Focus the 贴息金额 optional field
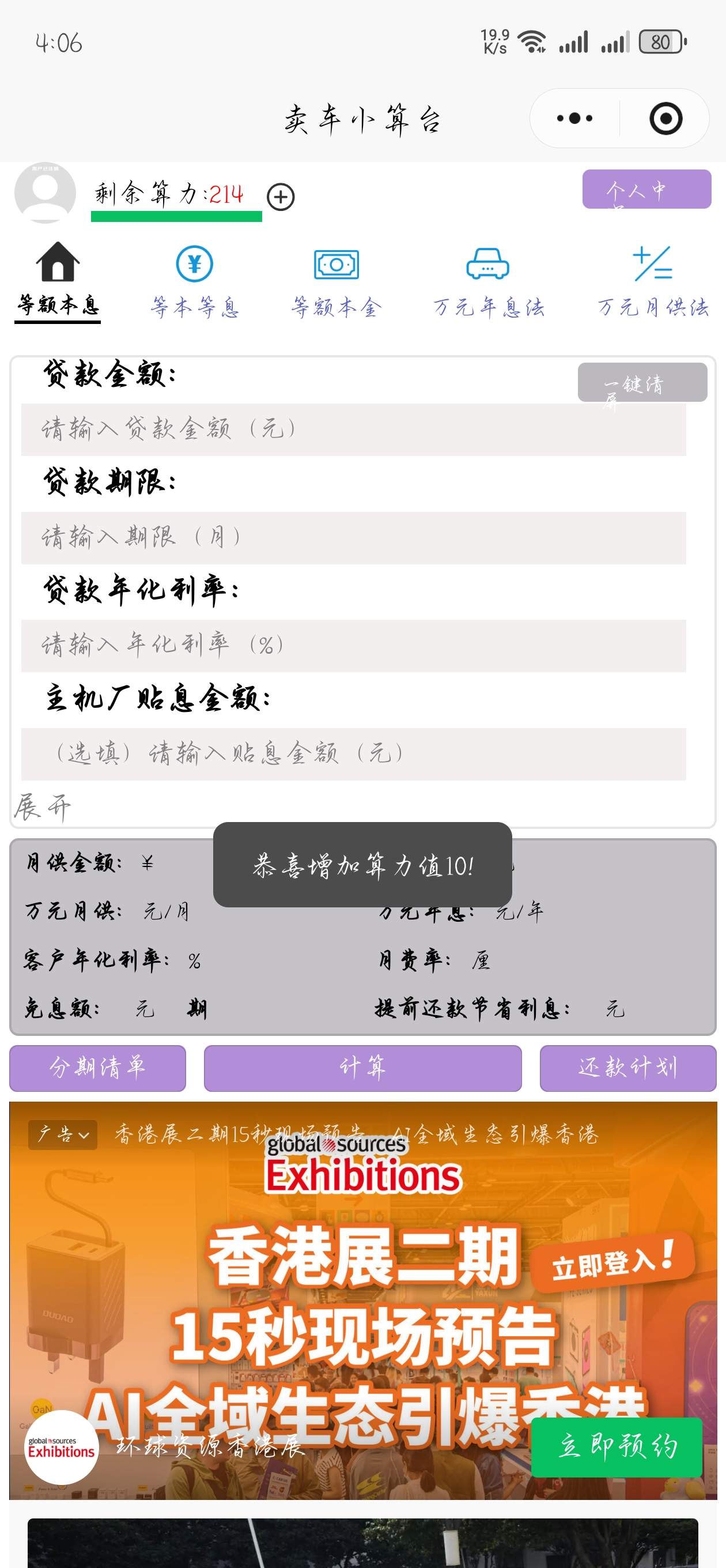Image resolution: width=726 pixels, height=1568 pixels. (x=353, y=754)
